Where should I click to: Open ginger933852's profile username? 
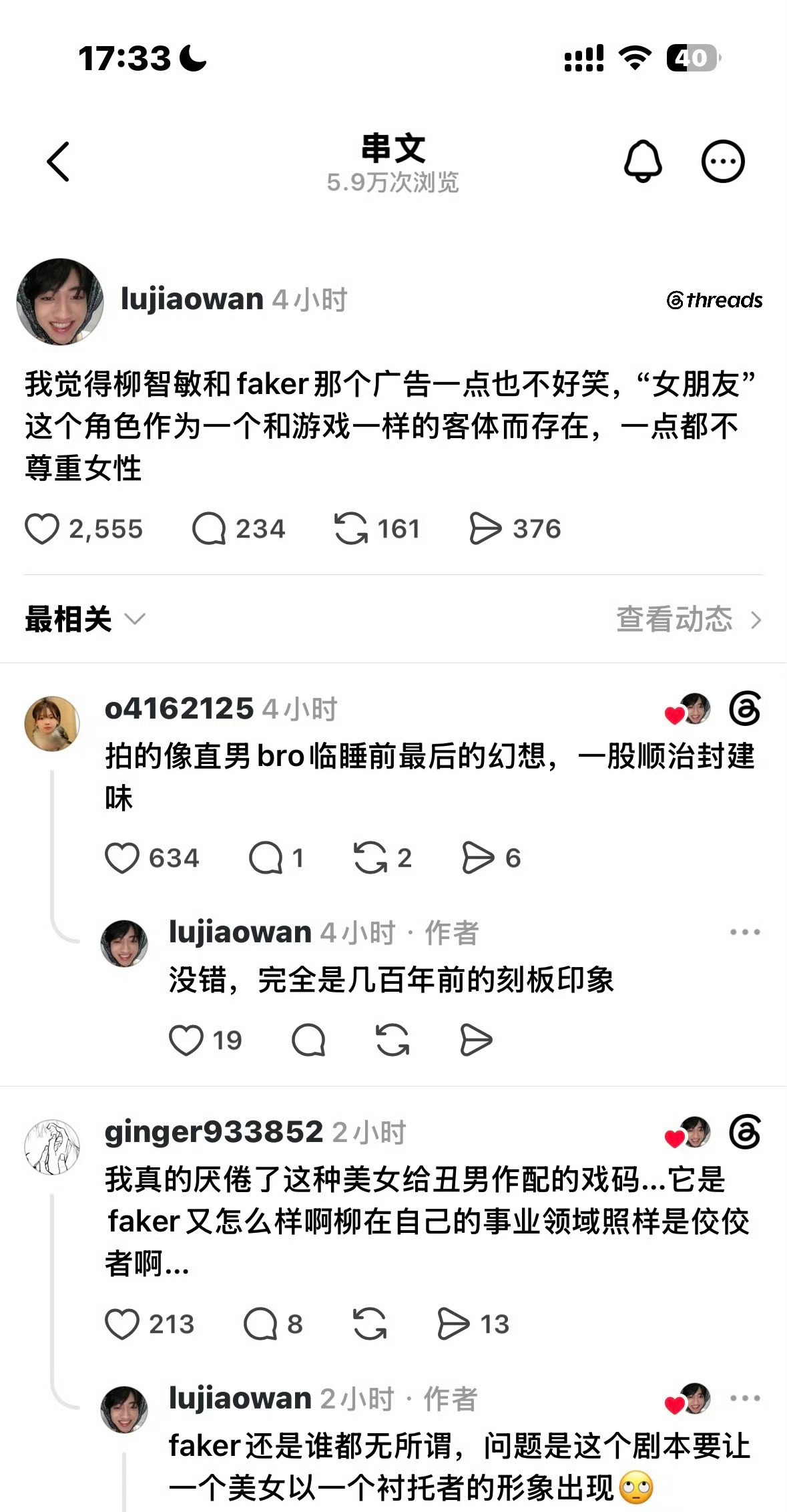point(214,1132)
